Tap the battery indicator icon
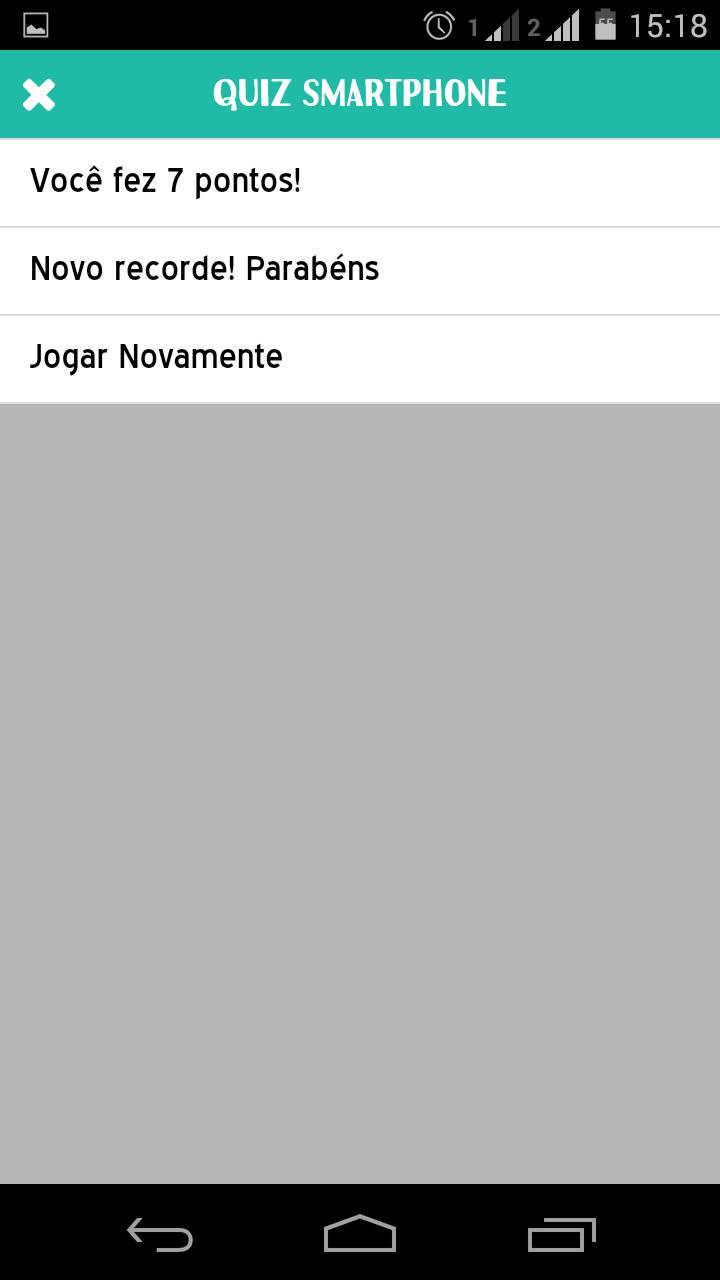 607,26
